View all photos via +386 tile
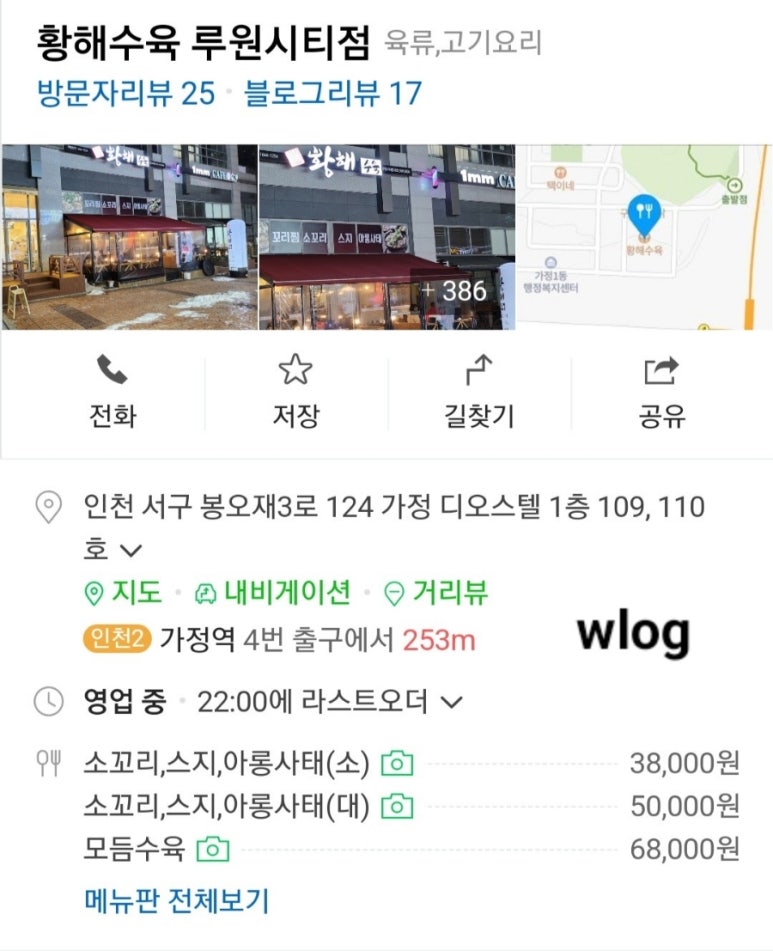This screenshot has height=951, width=773. (x=387, y=237)
